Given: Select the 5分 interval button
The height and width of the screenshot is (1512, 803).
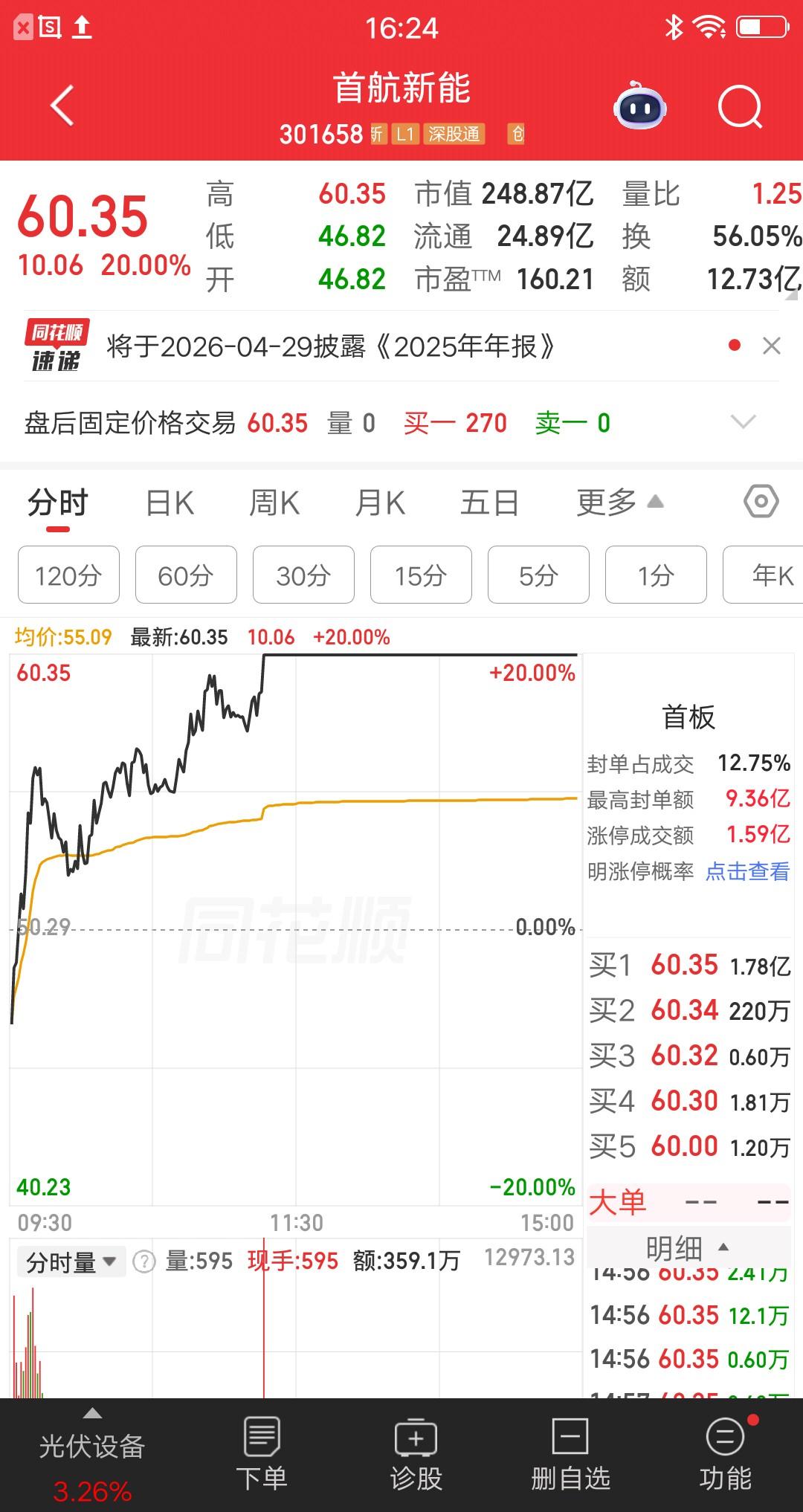Looking at the screenshot, I should 538,575.
